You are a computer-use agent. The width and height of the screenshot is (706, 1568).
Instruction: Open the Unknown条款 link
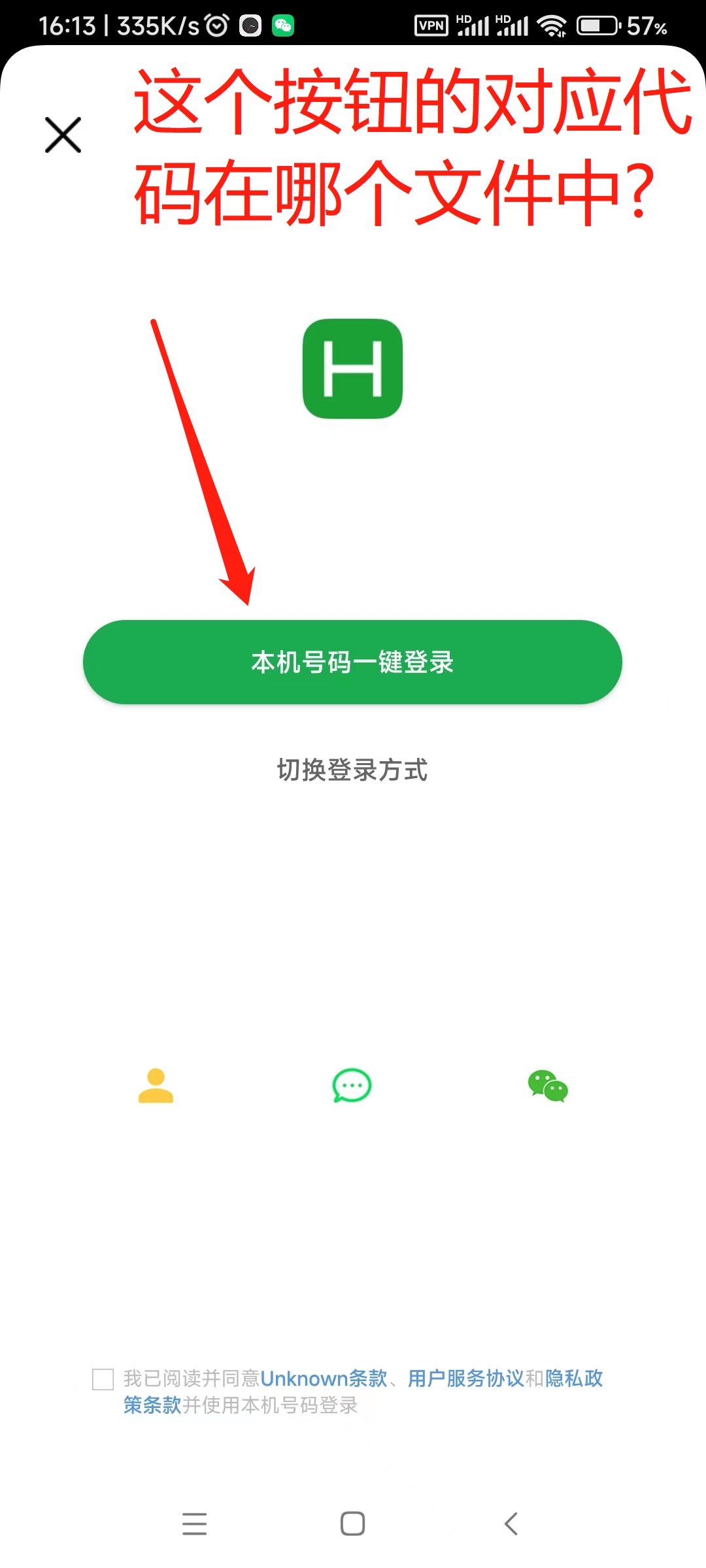(x=324, y=1378)
